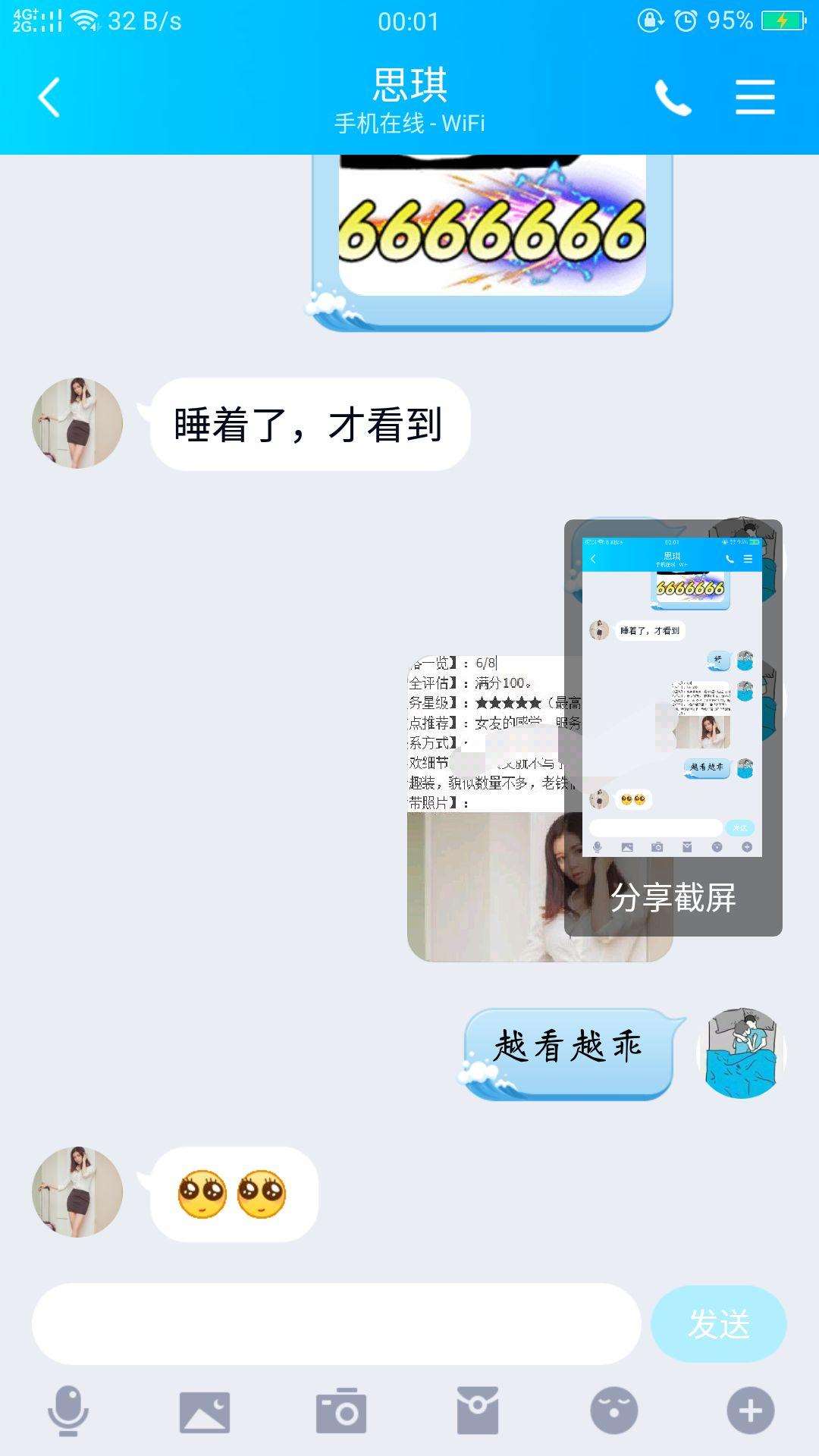Tap the 分享截屏 screenshot share popup
819x1456 pixels.
[673, 728]
